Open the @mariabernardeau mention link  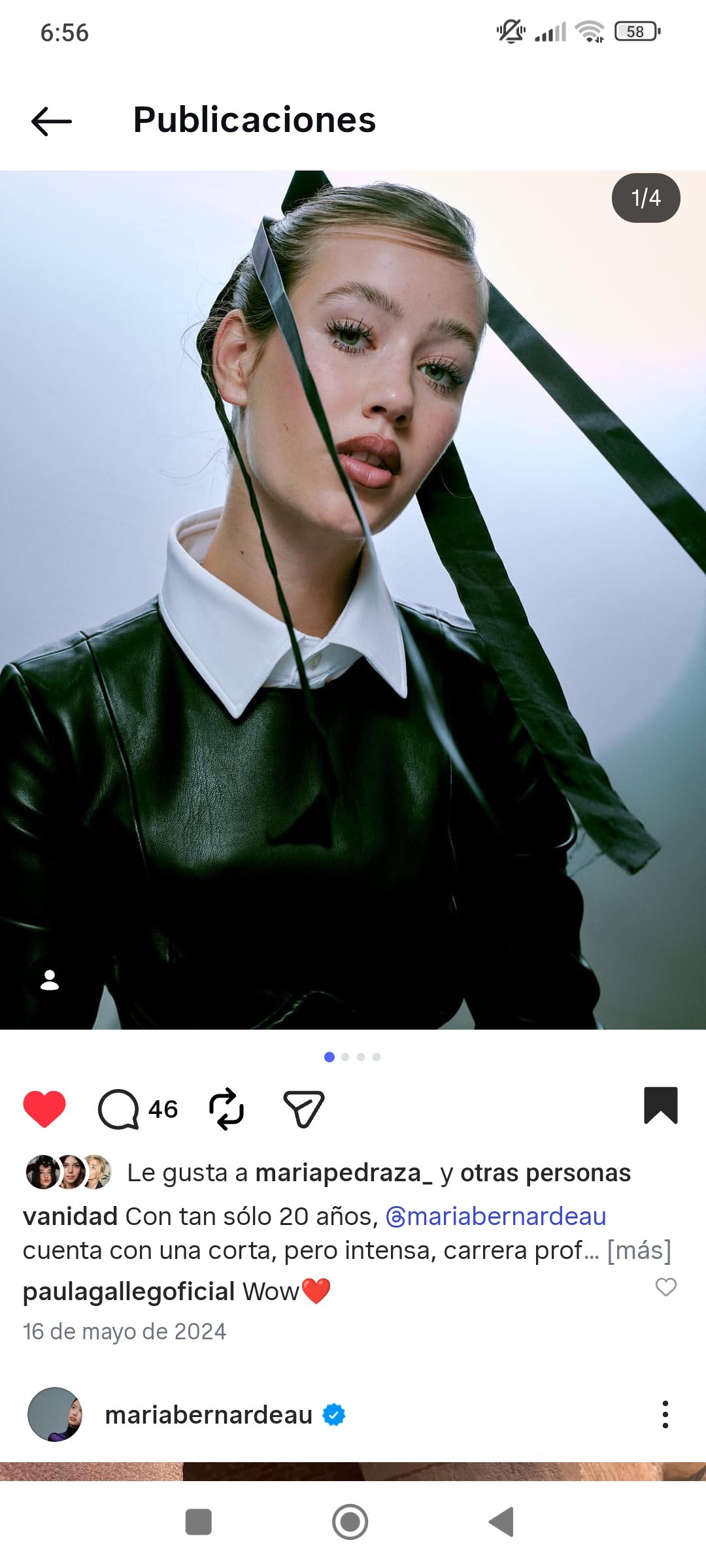(496, 1217)
